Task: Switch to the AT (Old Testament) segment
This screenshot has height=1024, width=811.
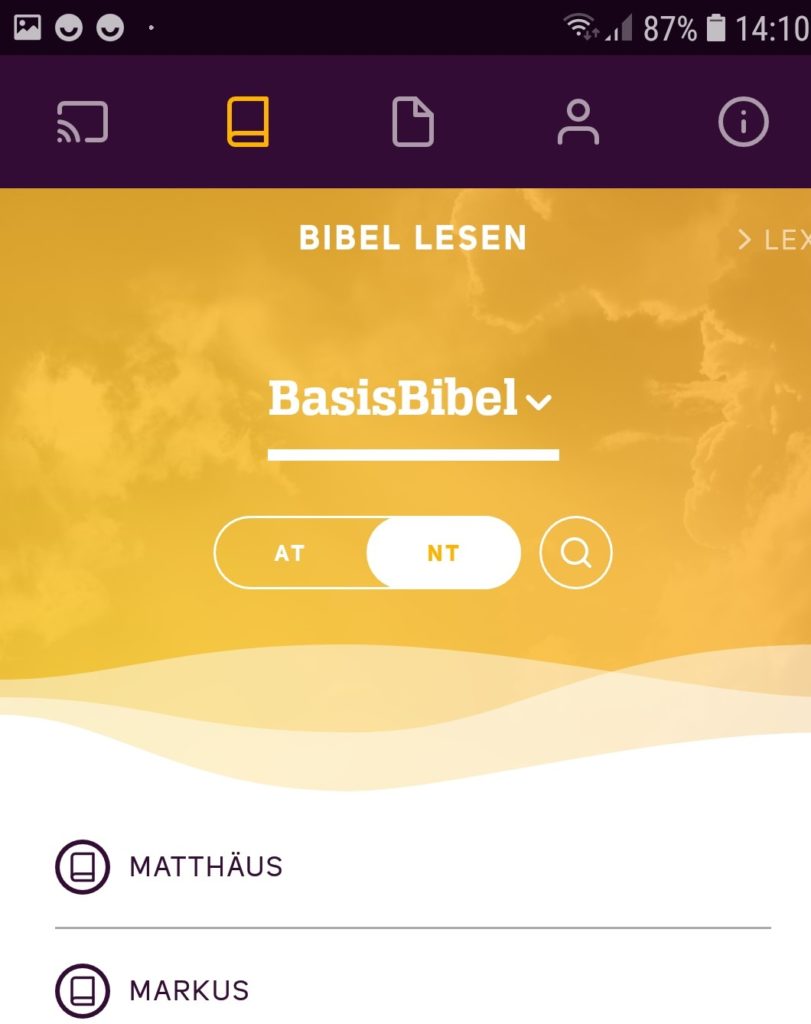Action: point(290,553)
